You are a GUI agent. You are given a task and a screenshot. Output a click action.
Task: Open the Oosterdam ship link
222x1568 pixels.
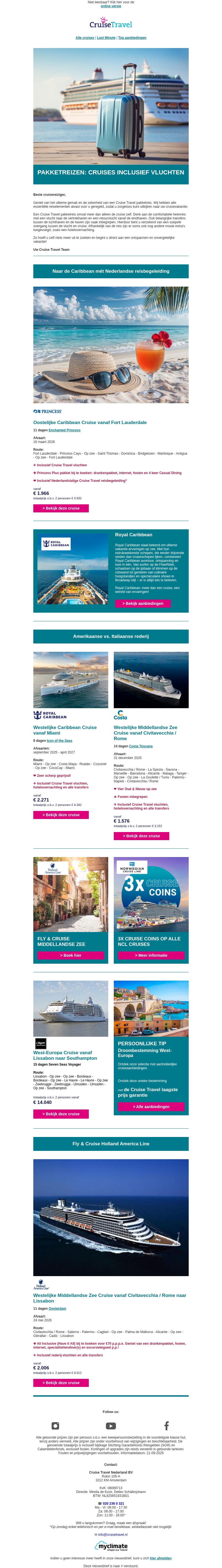click(57, 1309)
